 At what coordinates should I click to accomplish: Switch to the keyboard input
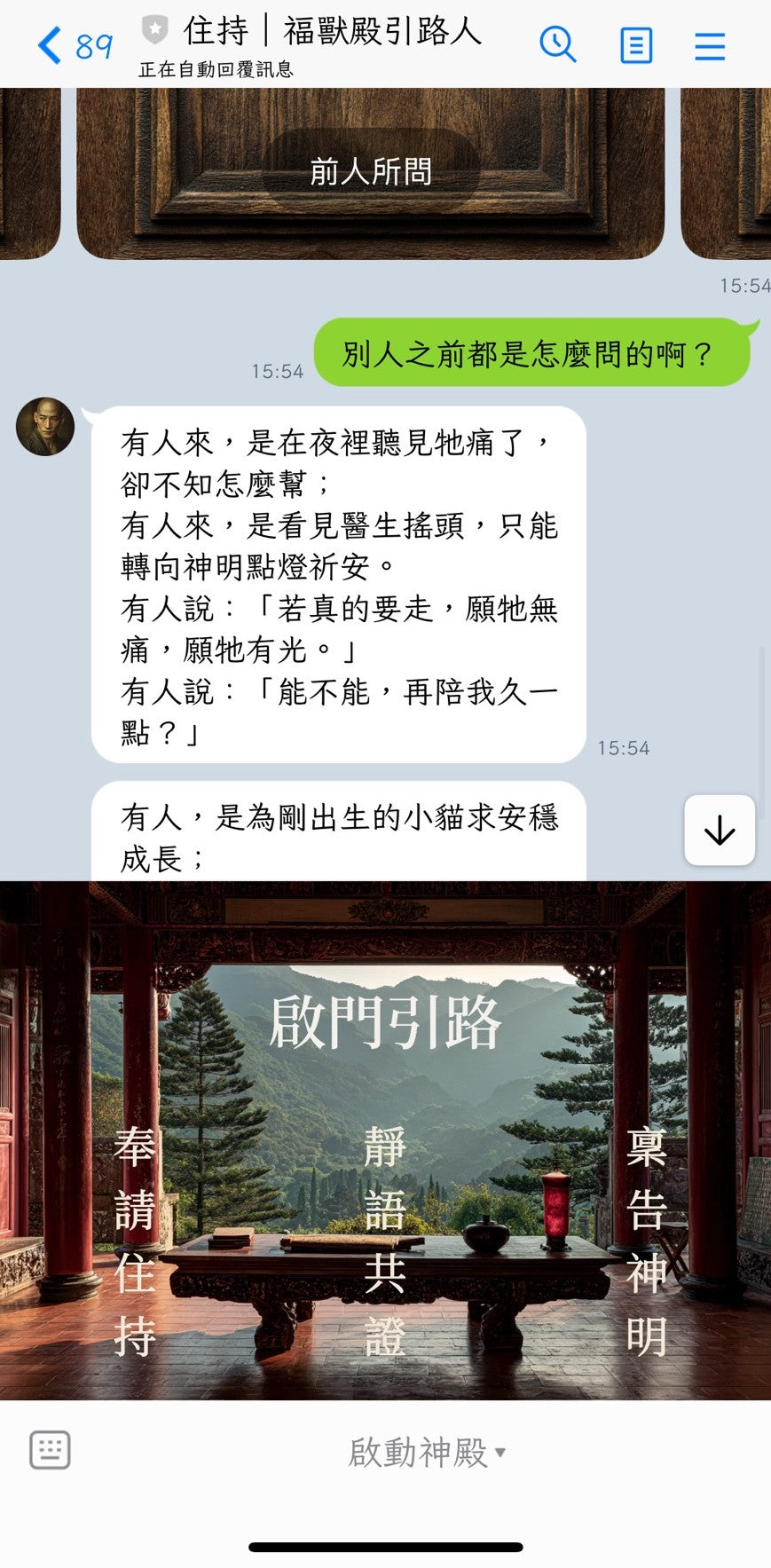pos(50,1451)
